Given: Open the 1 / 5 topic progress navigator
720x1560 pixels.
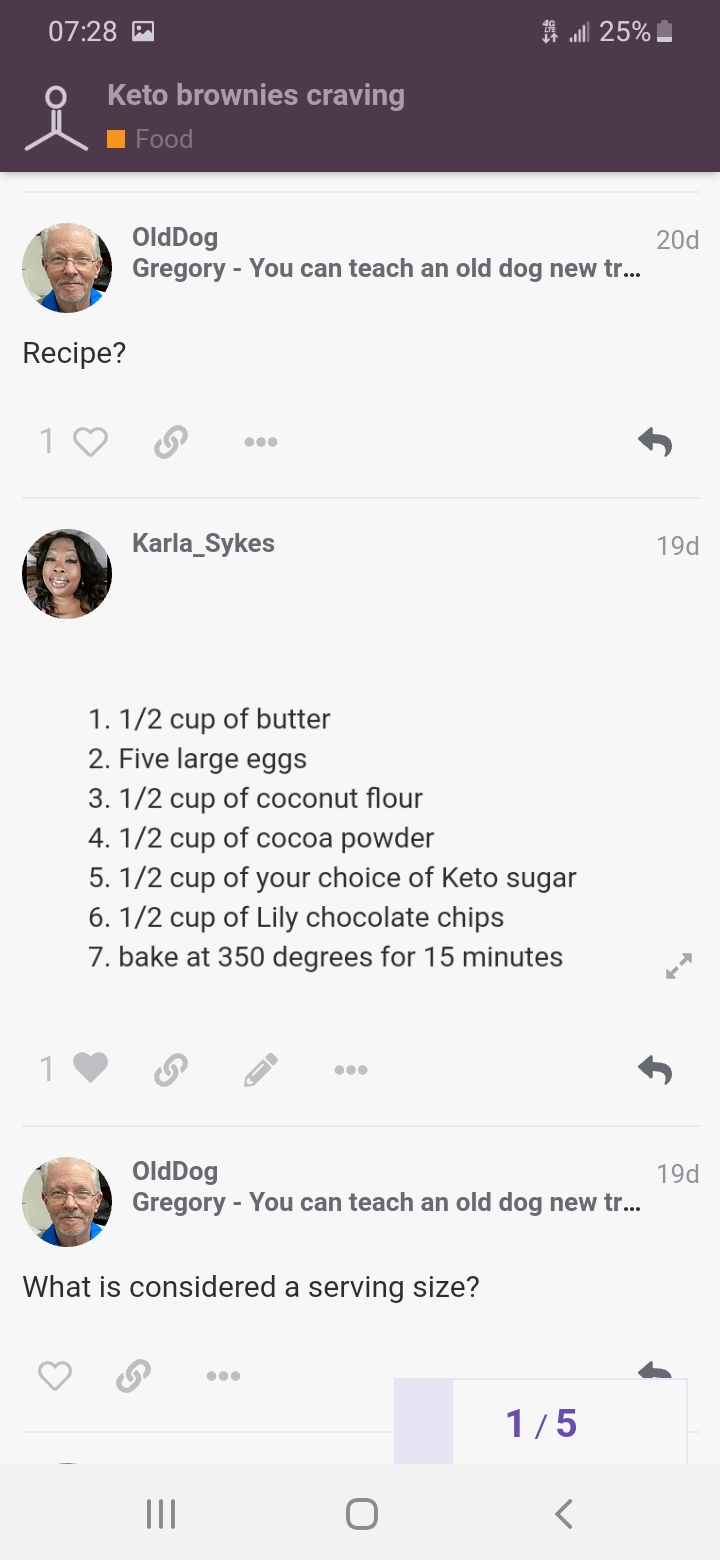Looking at the screenshot, I should (x=541, y=1422).
